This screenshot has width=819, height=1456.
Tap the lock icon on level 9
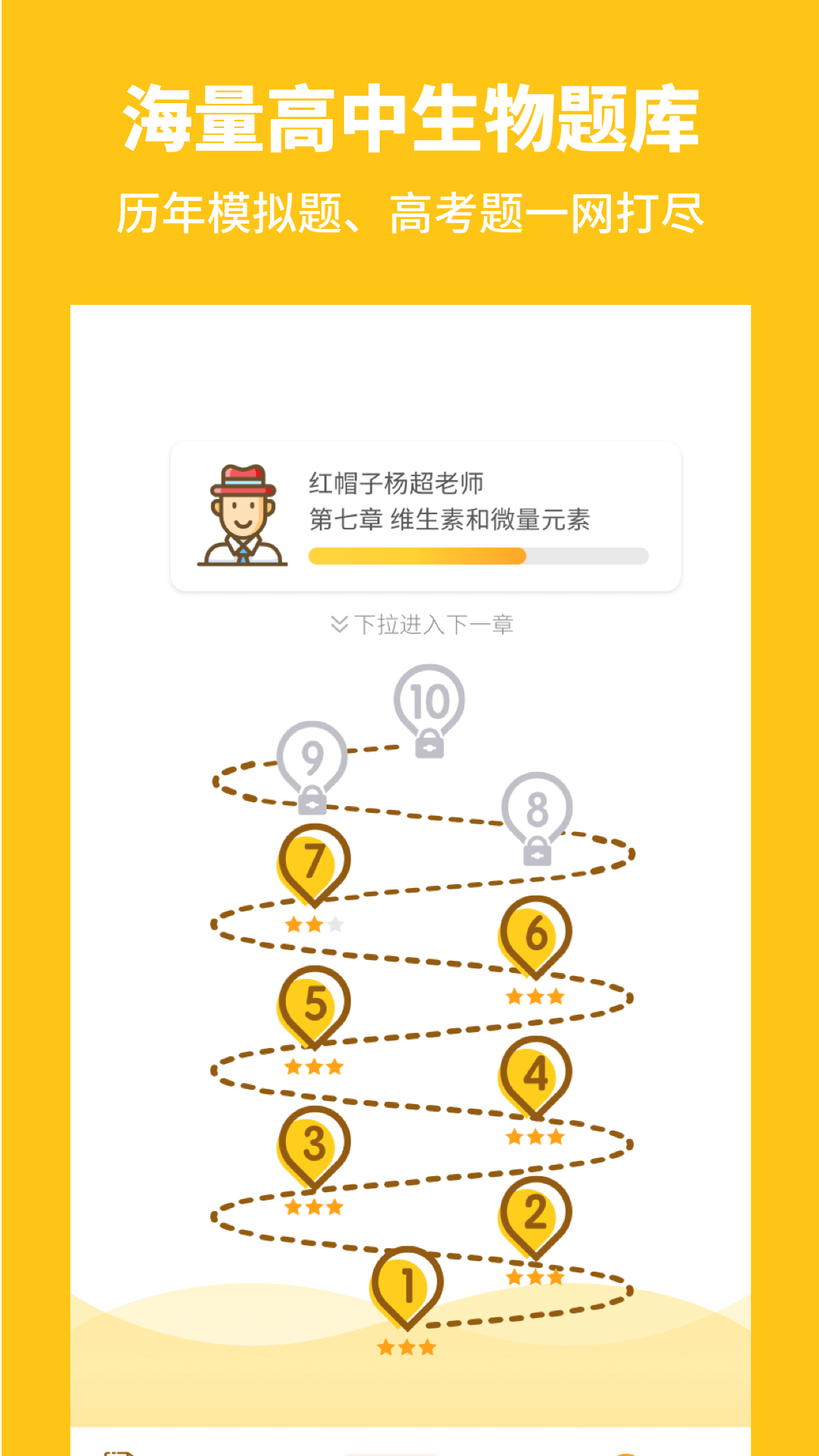pos(313,799)
